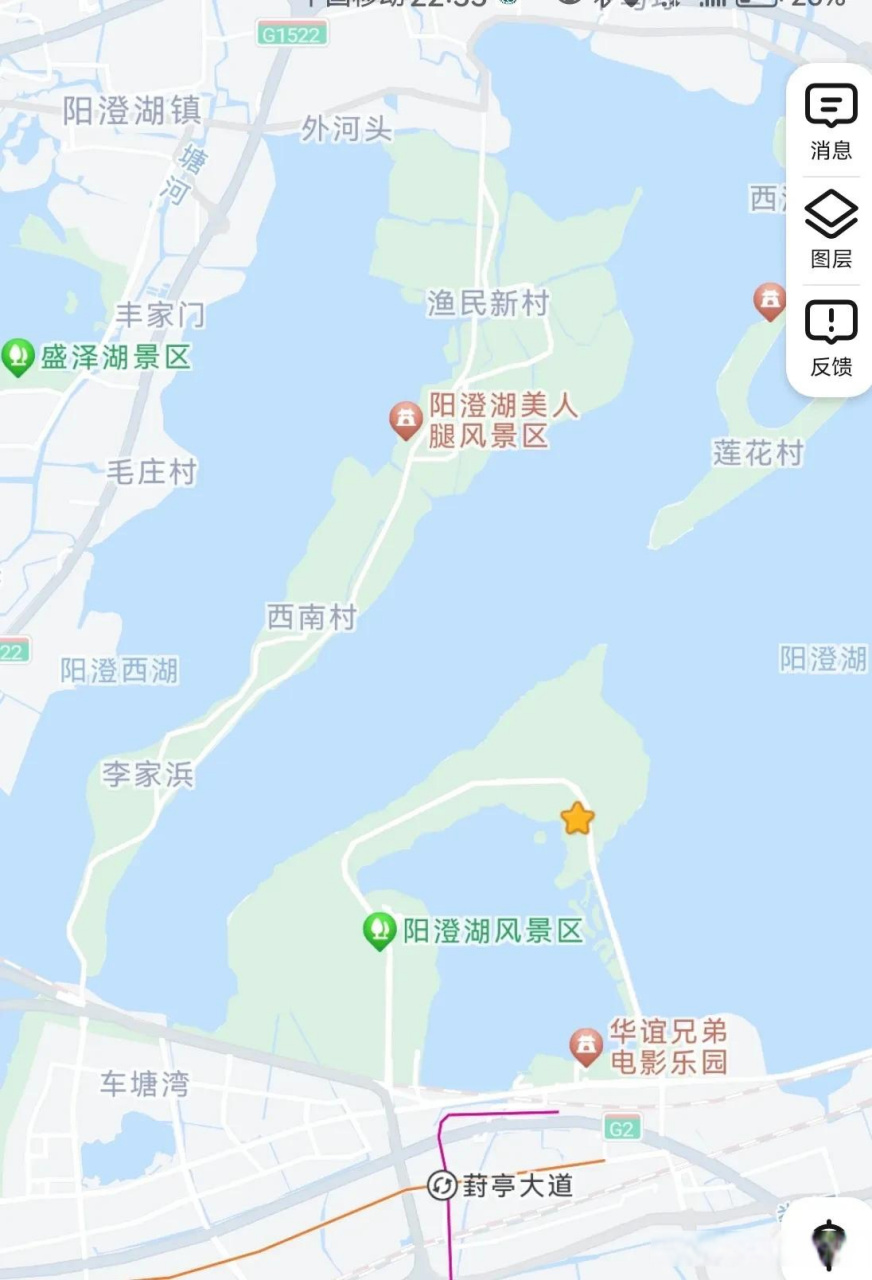Tap the scenic pin near 莲花村

click(x=769, y=300)
